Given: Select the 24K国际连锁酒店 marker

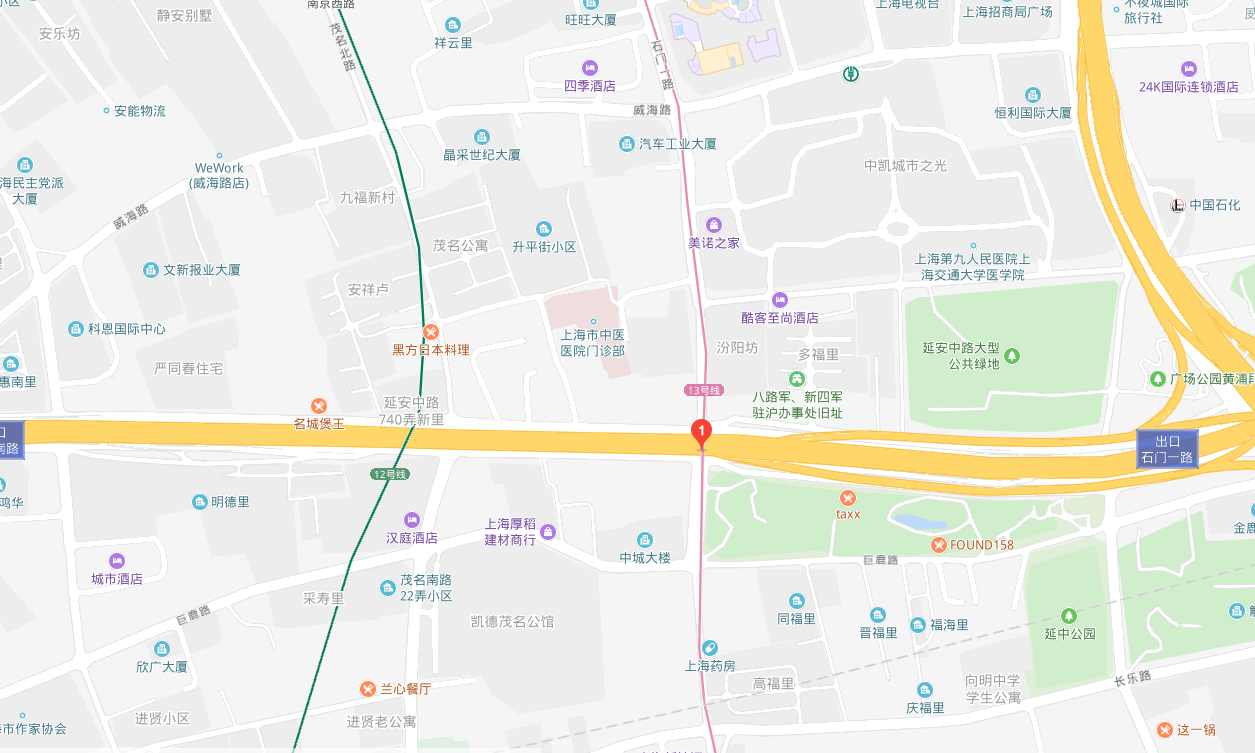Looking at the screenshot, I should (x=1188, y=69).
